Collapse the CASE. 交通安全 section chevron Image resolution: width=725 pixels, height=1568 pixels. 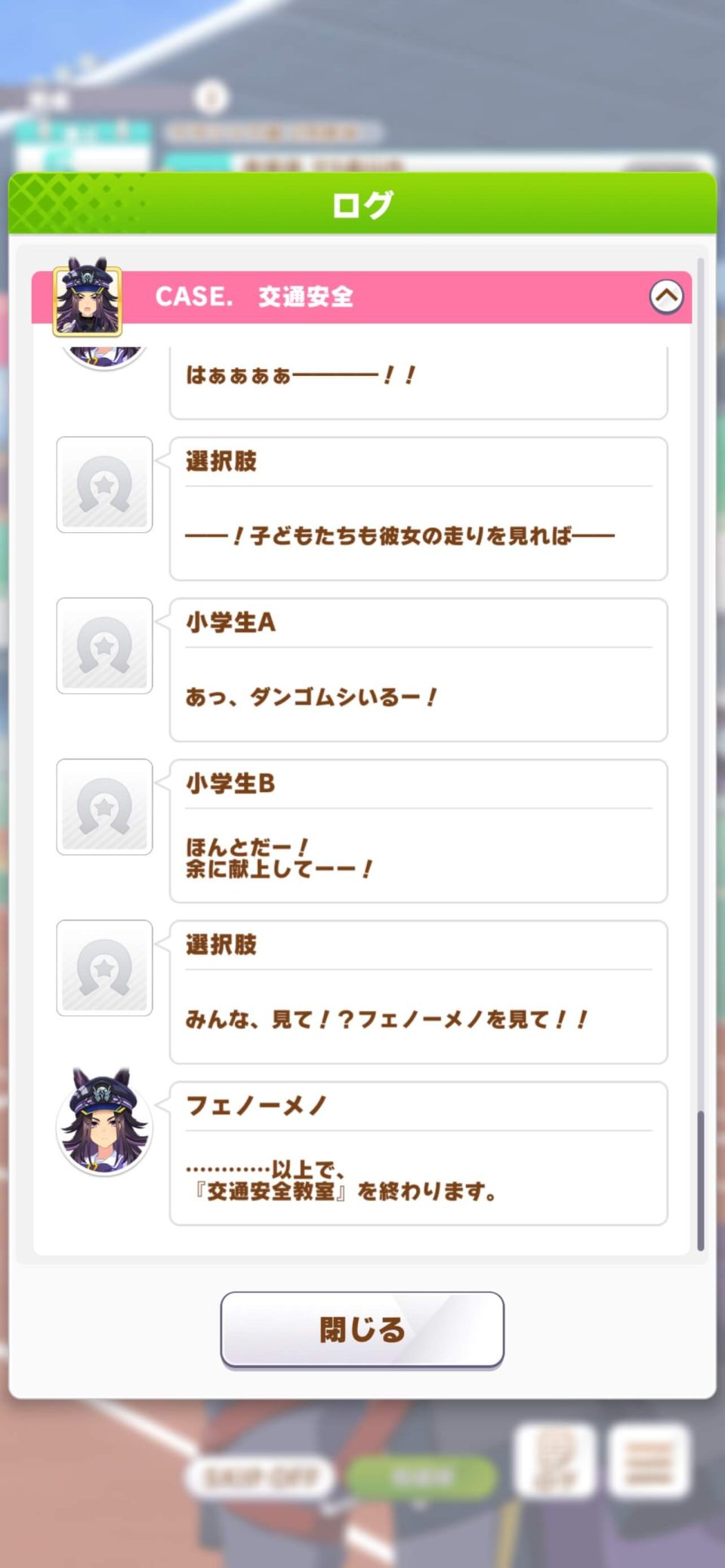tap(666, 297)
